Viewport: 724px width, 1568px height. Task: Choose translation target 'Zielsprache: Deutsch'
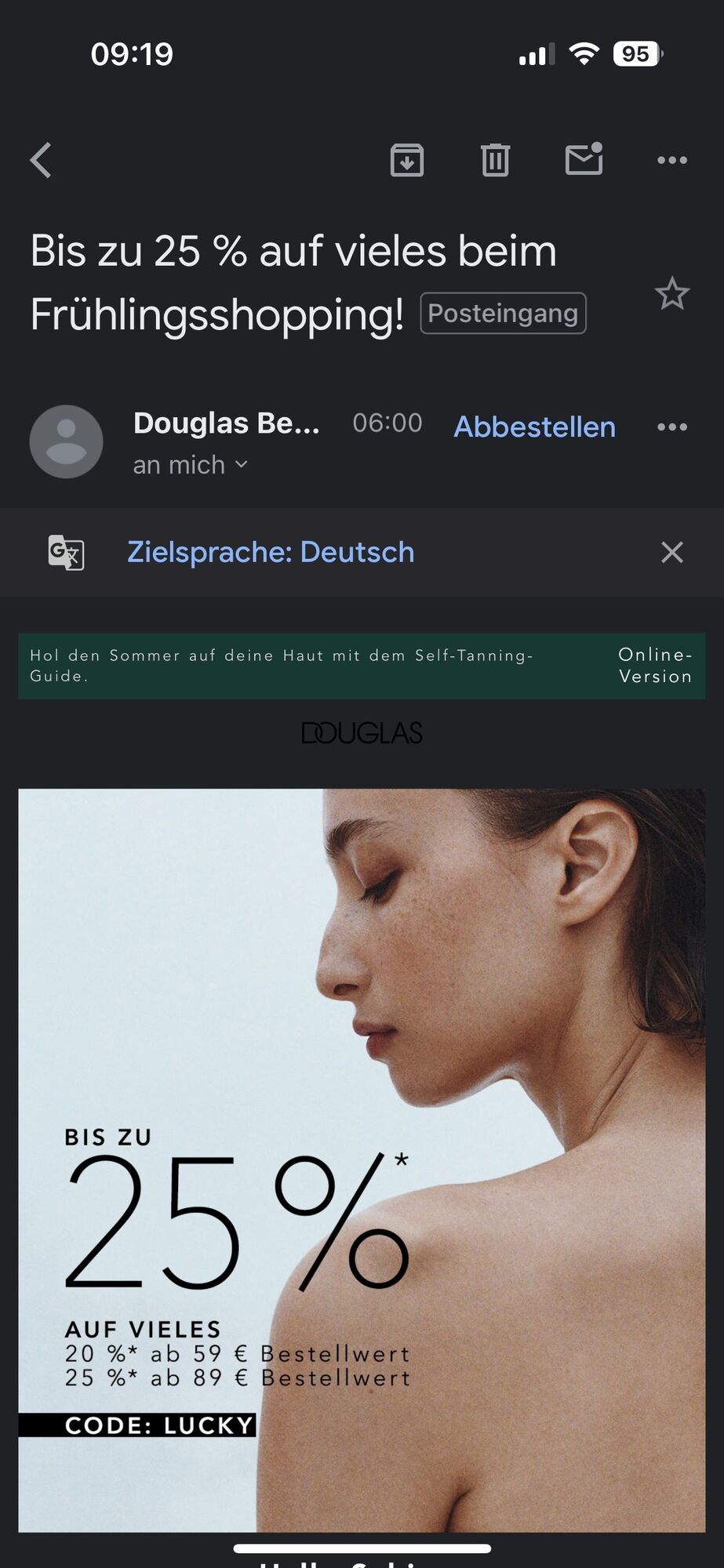coord(271,552)
